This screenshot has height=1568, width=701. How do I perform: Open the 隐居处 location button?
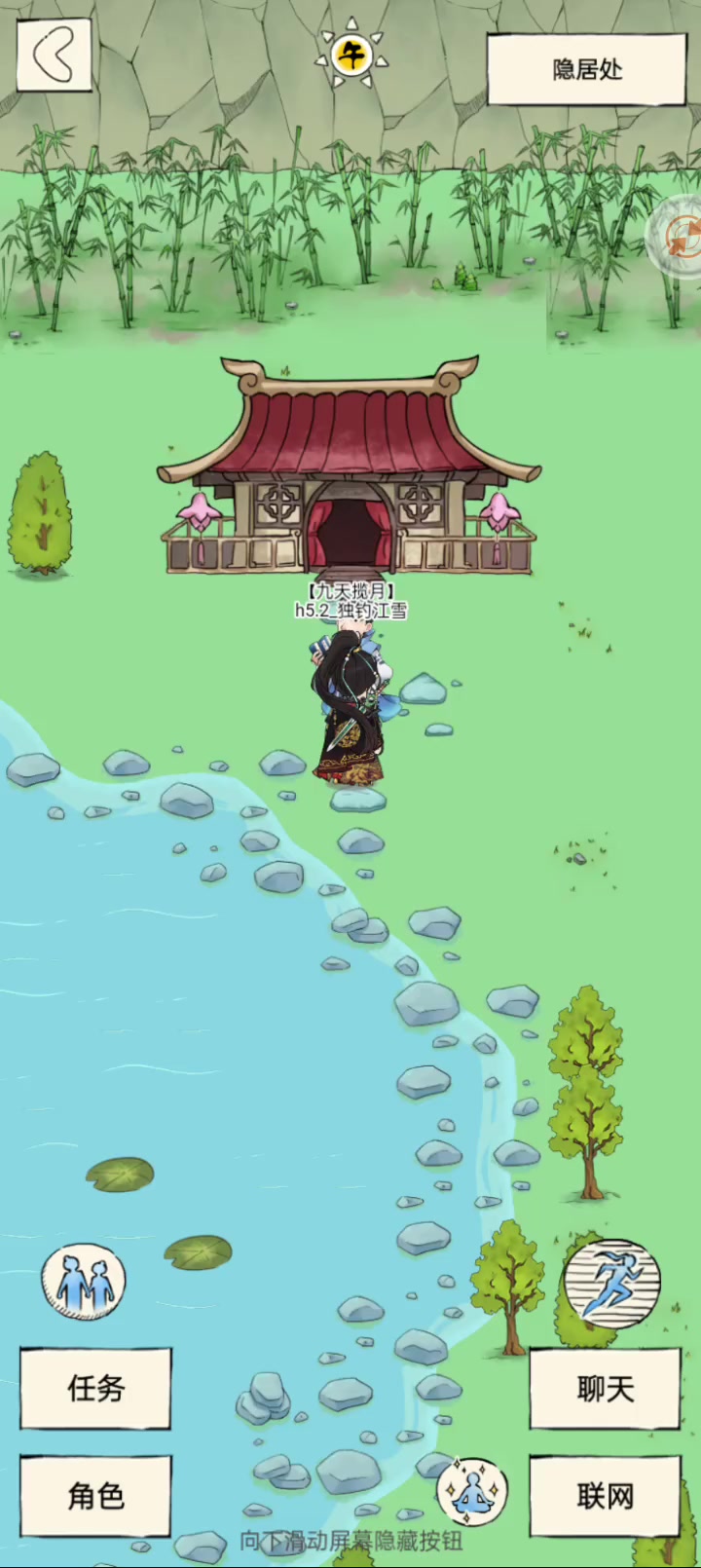point(587,69)
